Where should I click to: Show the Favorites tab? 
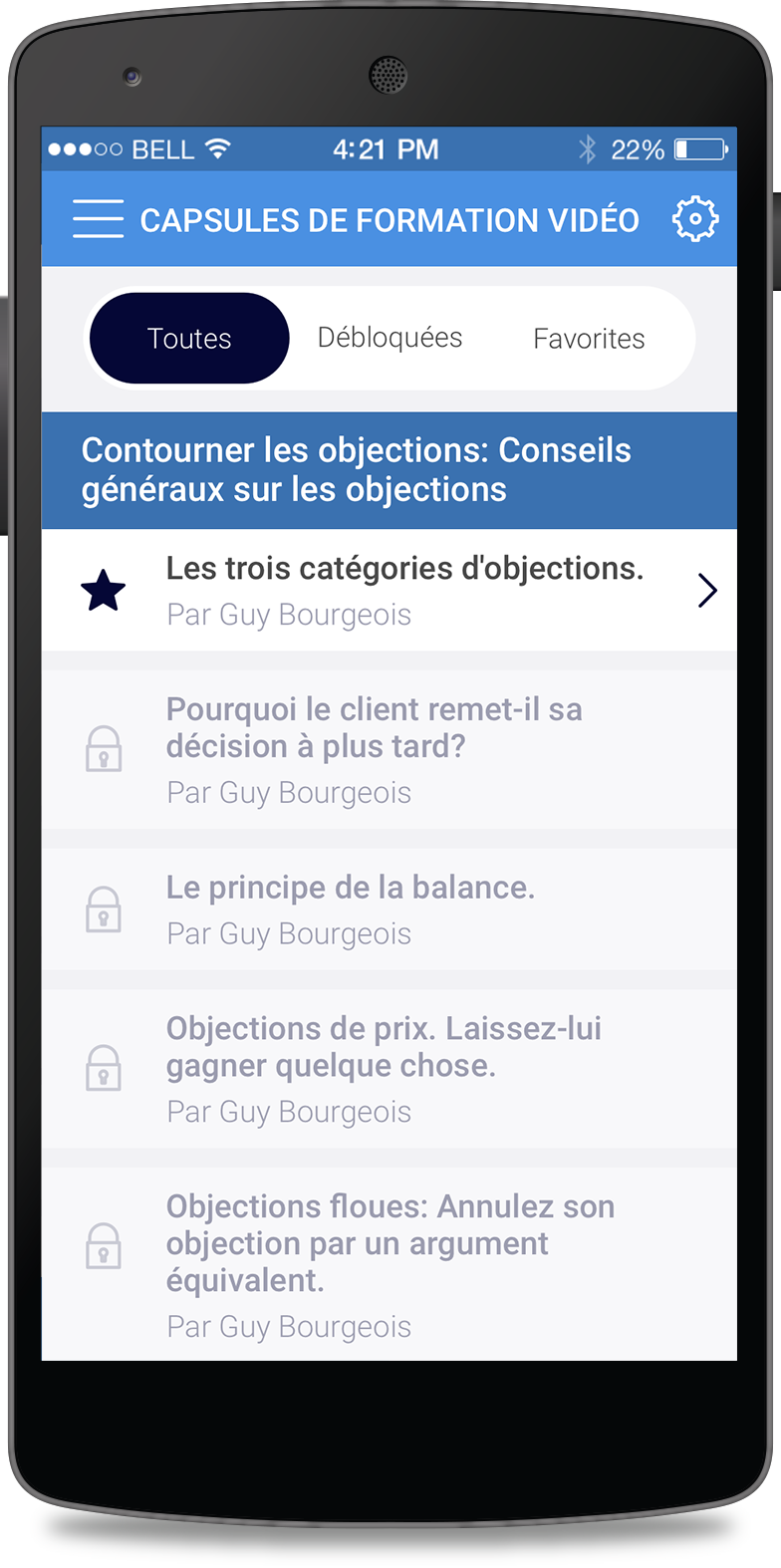[x=589, y=339]
